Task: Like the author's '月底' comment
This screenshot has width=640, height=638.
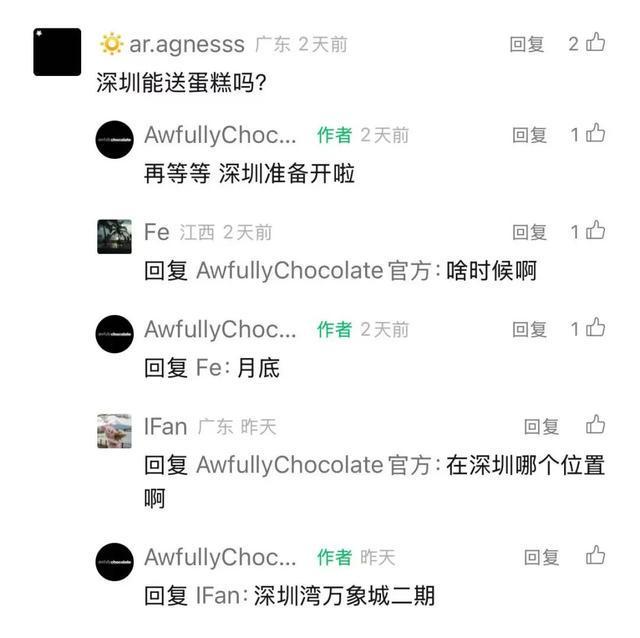Action: (x=596, y=328)
